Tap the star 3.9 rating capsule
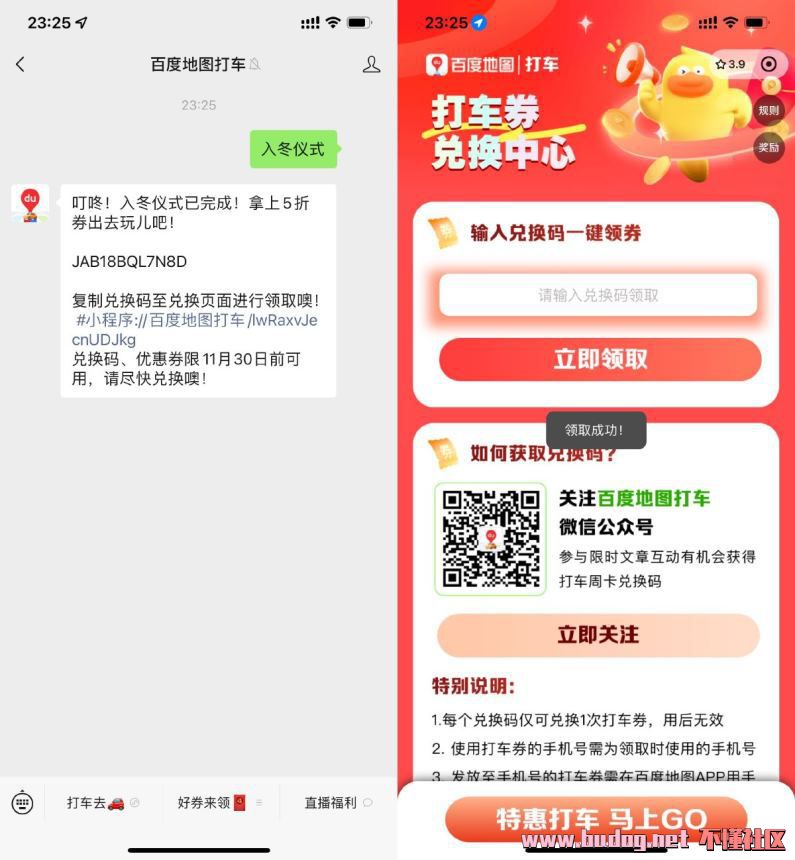This screenshot has width=795, height=860. pos(731,64)
